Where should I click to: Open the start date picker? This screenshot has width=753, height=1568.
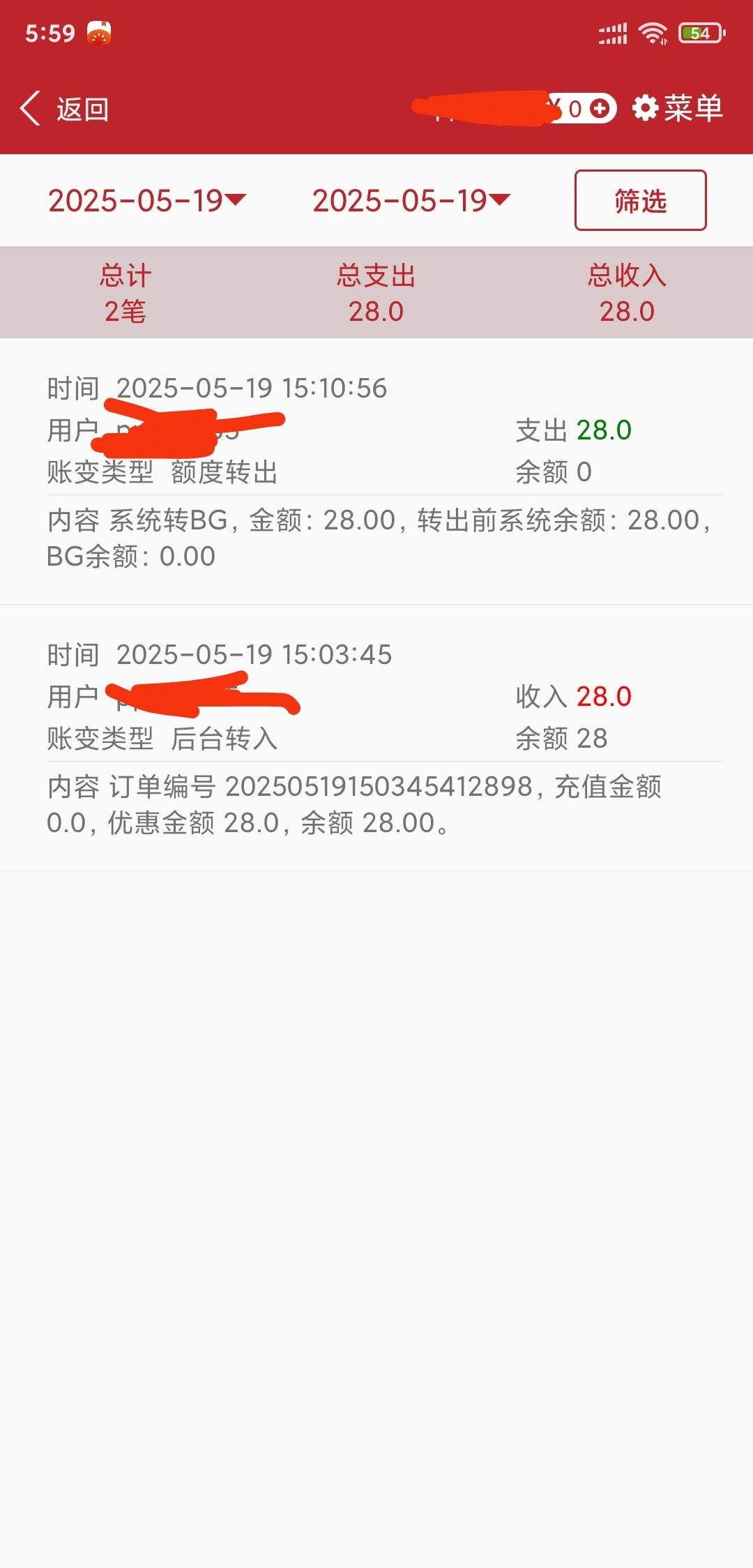click(x=147, y=201)
